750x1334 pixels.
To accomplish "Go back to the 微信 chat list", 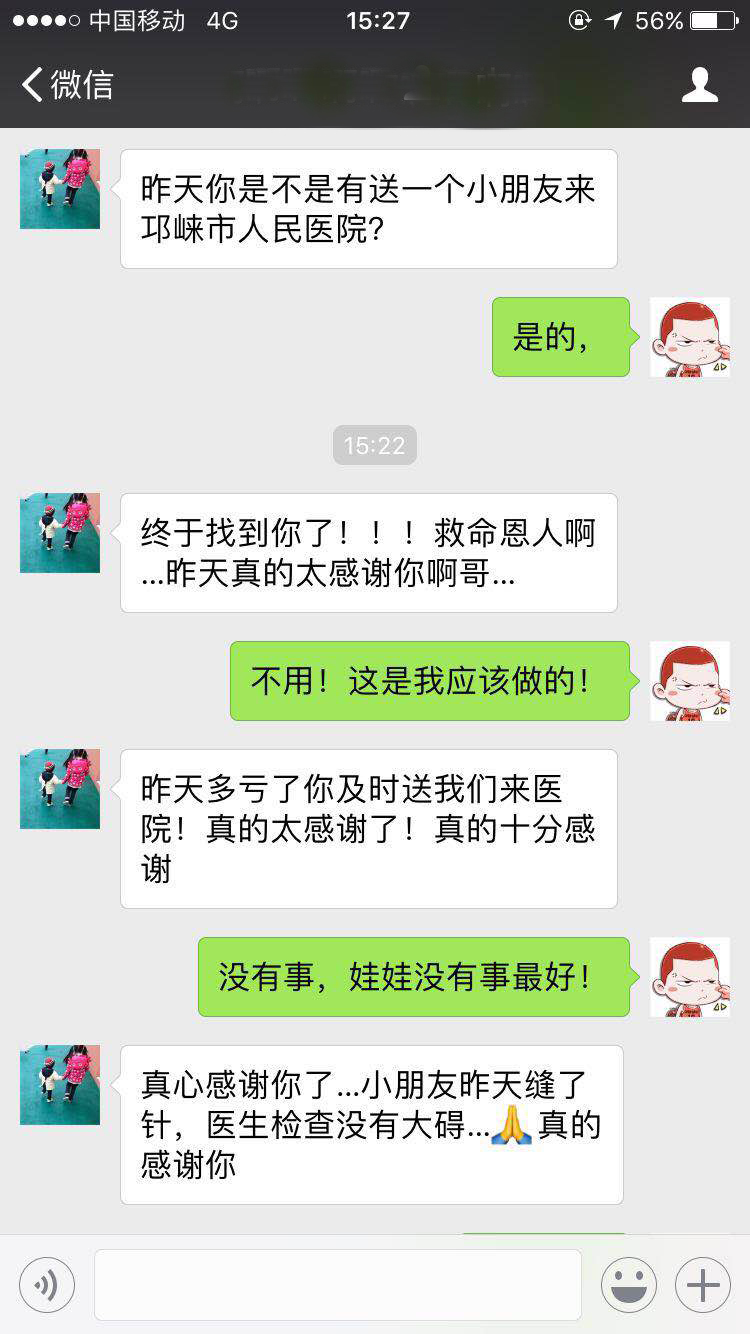I will click(66, 85).
